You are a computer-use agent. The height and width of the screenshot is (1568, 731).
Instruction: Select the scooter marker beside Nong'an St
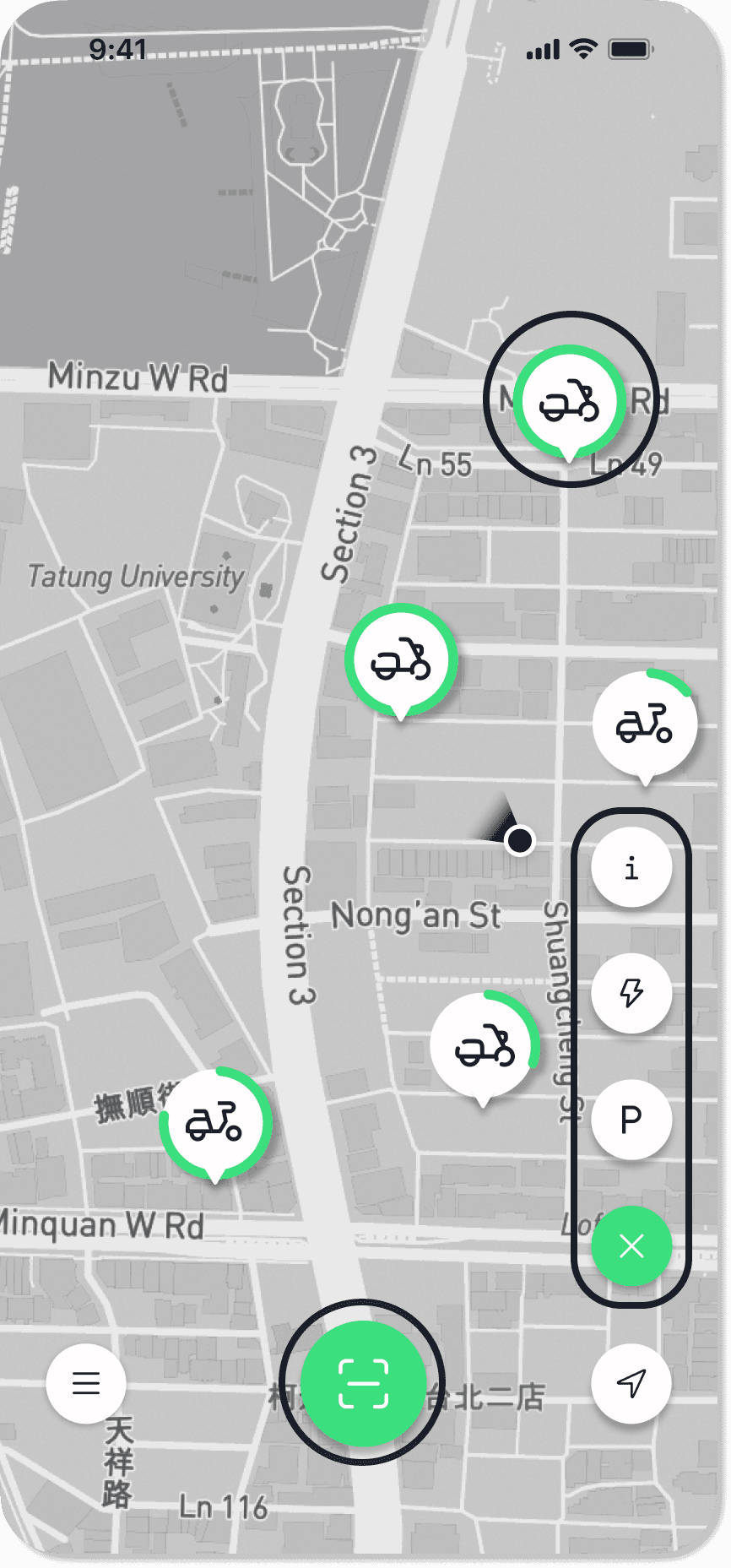click(x=484, y=1047)
